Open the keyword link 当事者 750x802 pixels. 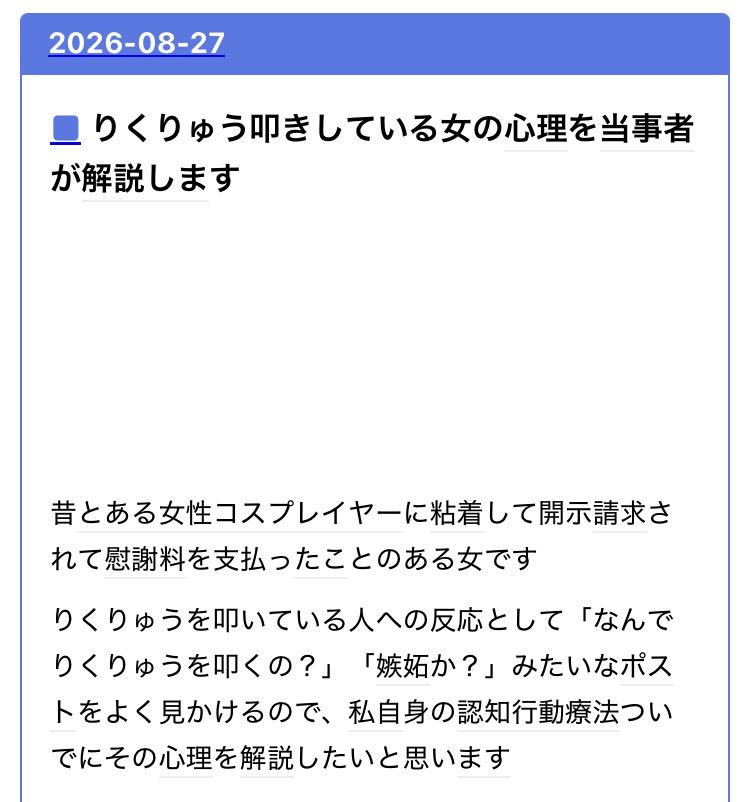(x=647, y=128)
